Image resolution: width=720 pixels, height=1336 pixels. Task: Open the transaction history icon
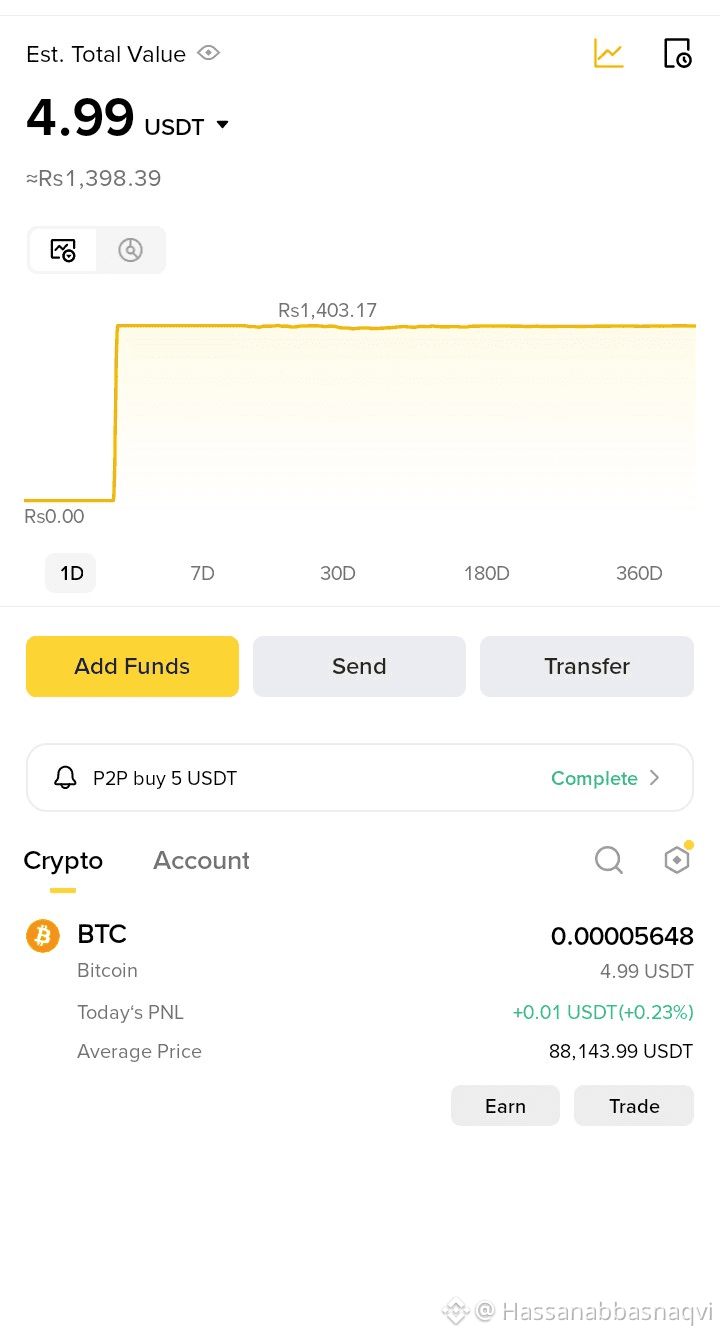click(x=677, y=54)
